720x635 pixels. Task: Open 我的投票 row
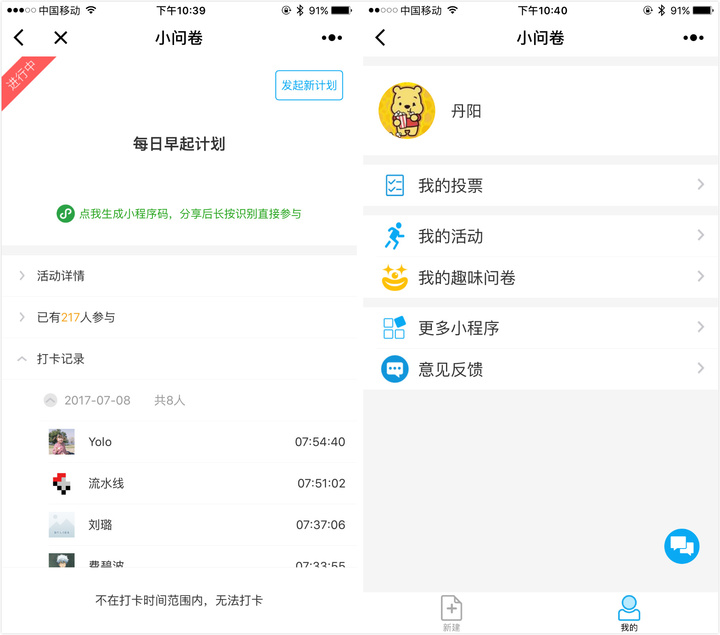[540, 185]
